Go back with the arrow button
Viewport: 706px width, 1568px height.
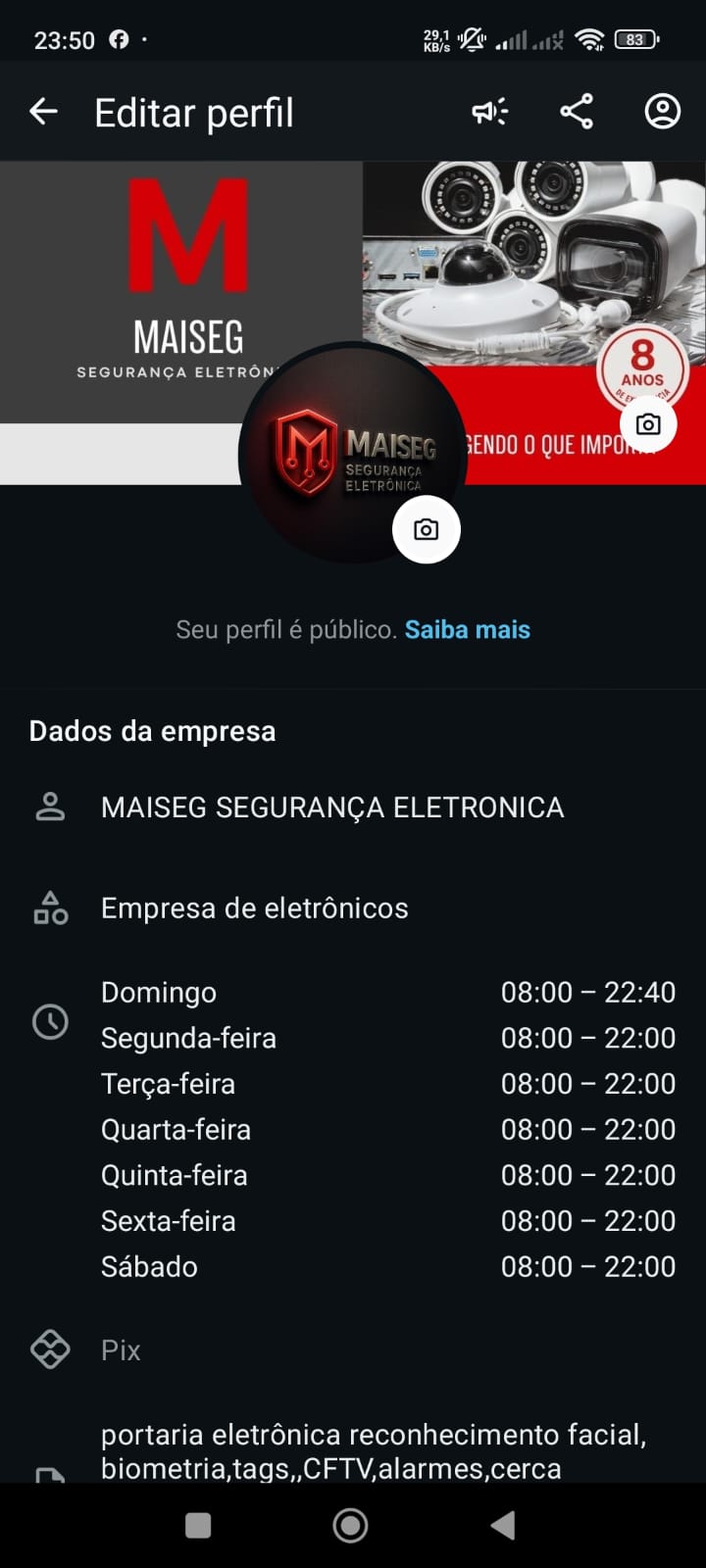click(x=43, y=111)
